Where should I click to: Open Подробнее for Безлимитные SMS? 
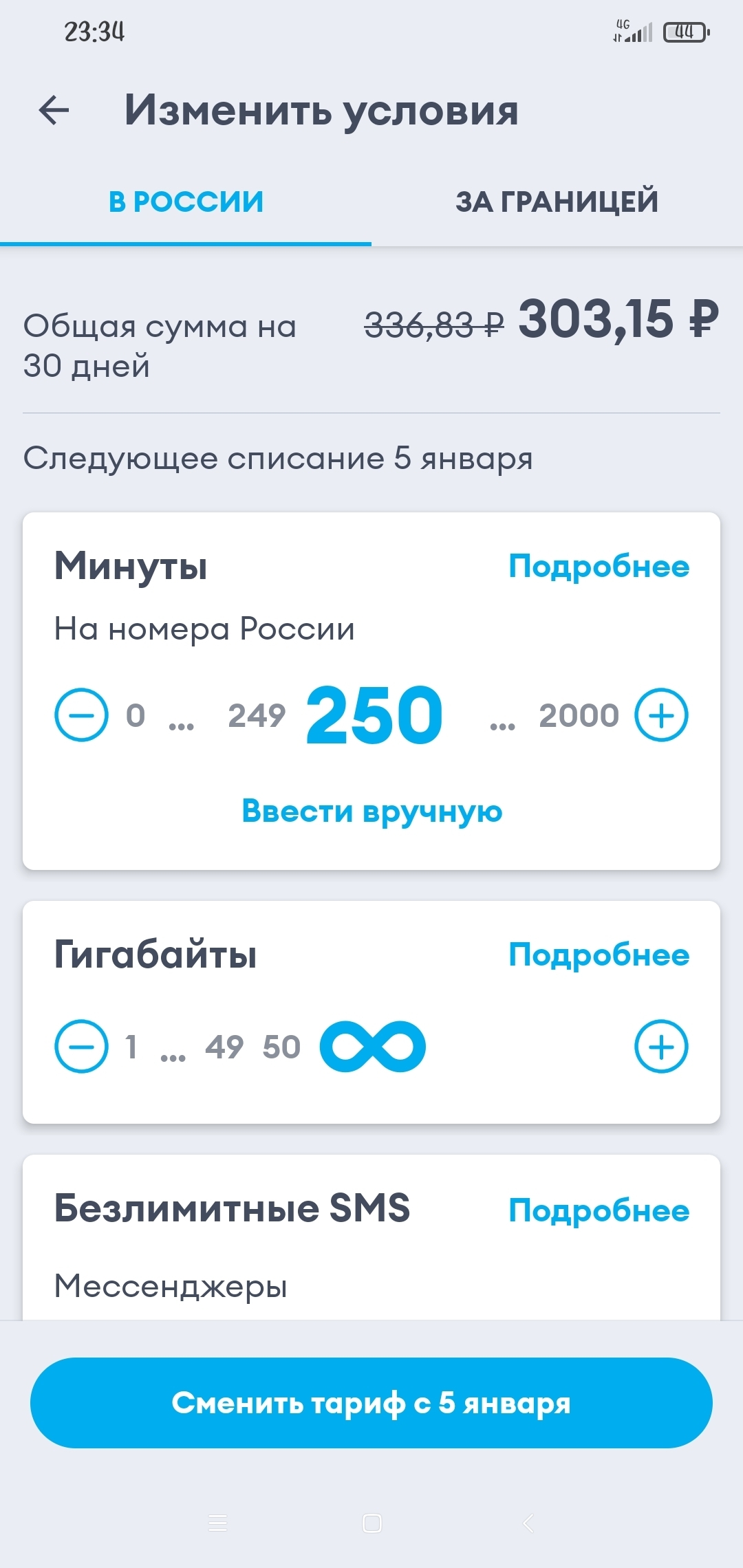[599, 1211]
